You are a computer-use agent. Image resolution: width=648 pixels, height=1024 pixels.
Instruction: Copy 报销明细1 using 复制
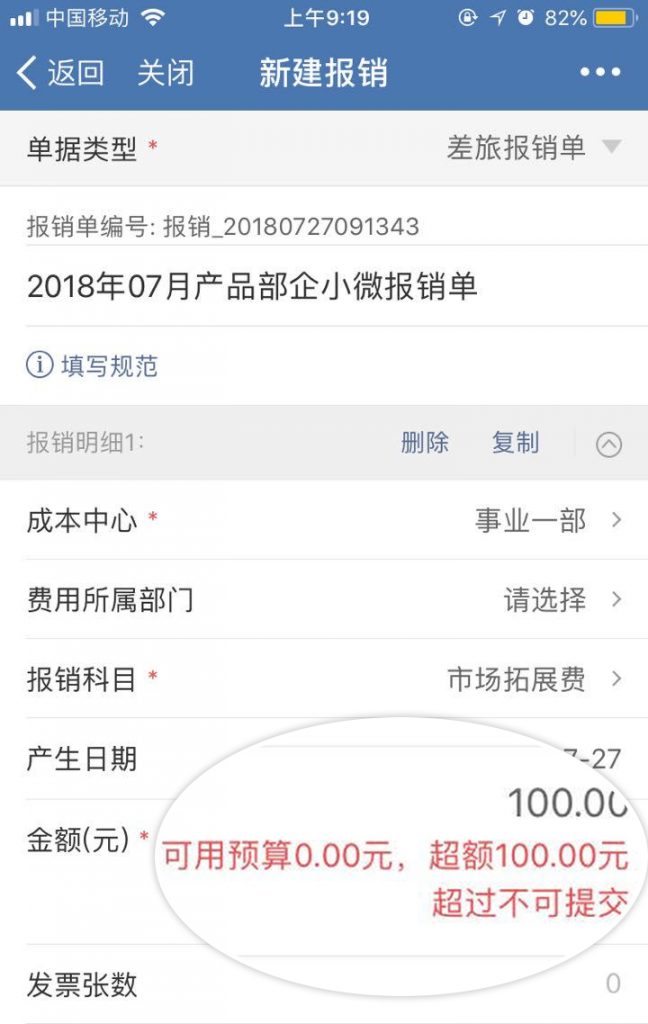tap(515, 443)
